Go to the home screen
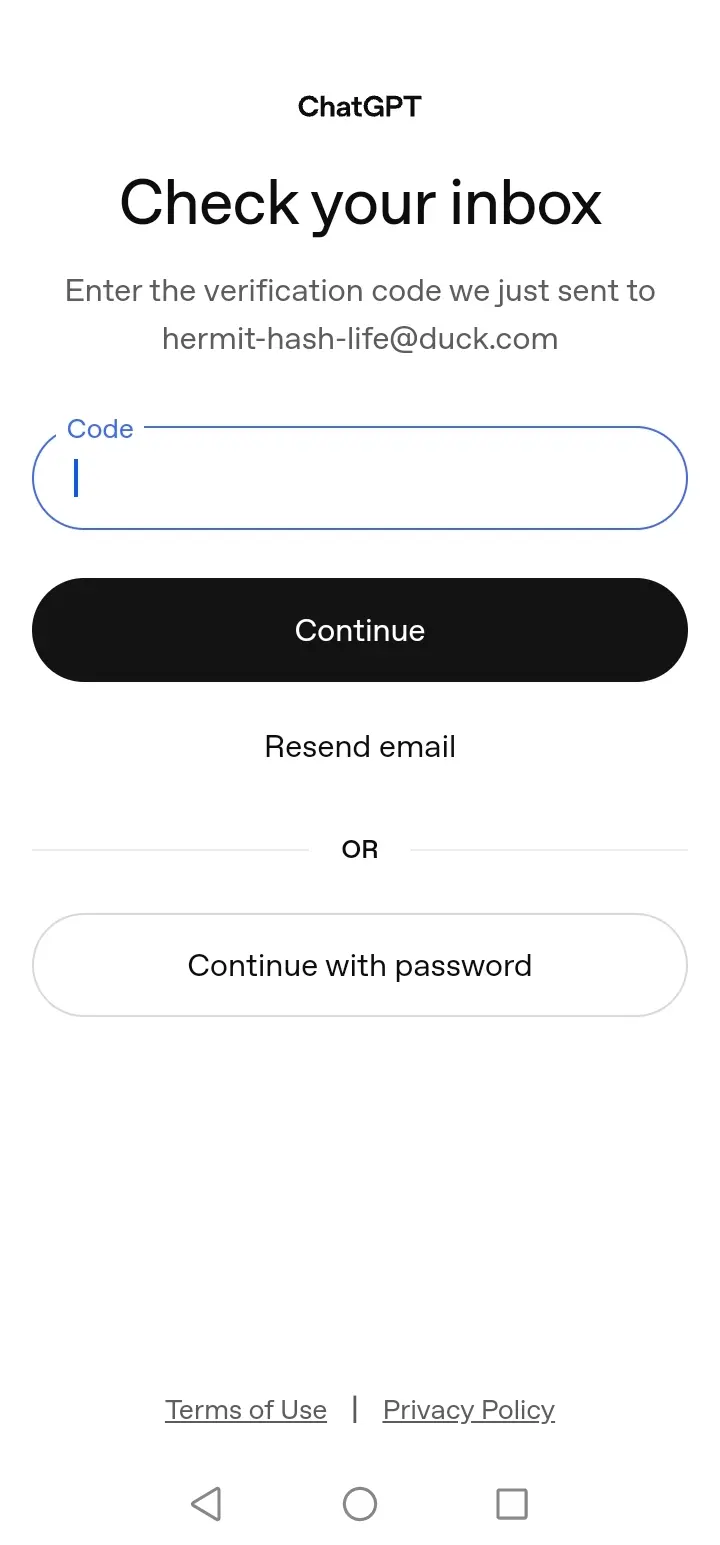720x1545 pixels. pos(360,1503)
